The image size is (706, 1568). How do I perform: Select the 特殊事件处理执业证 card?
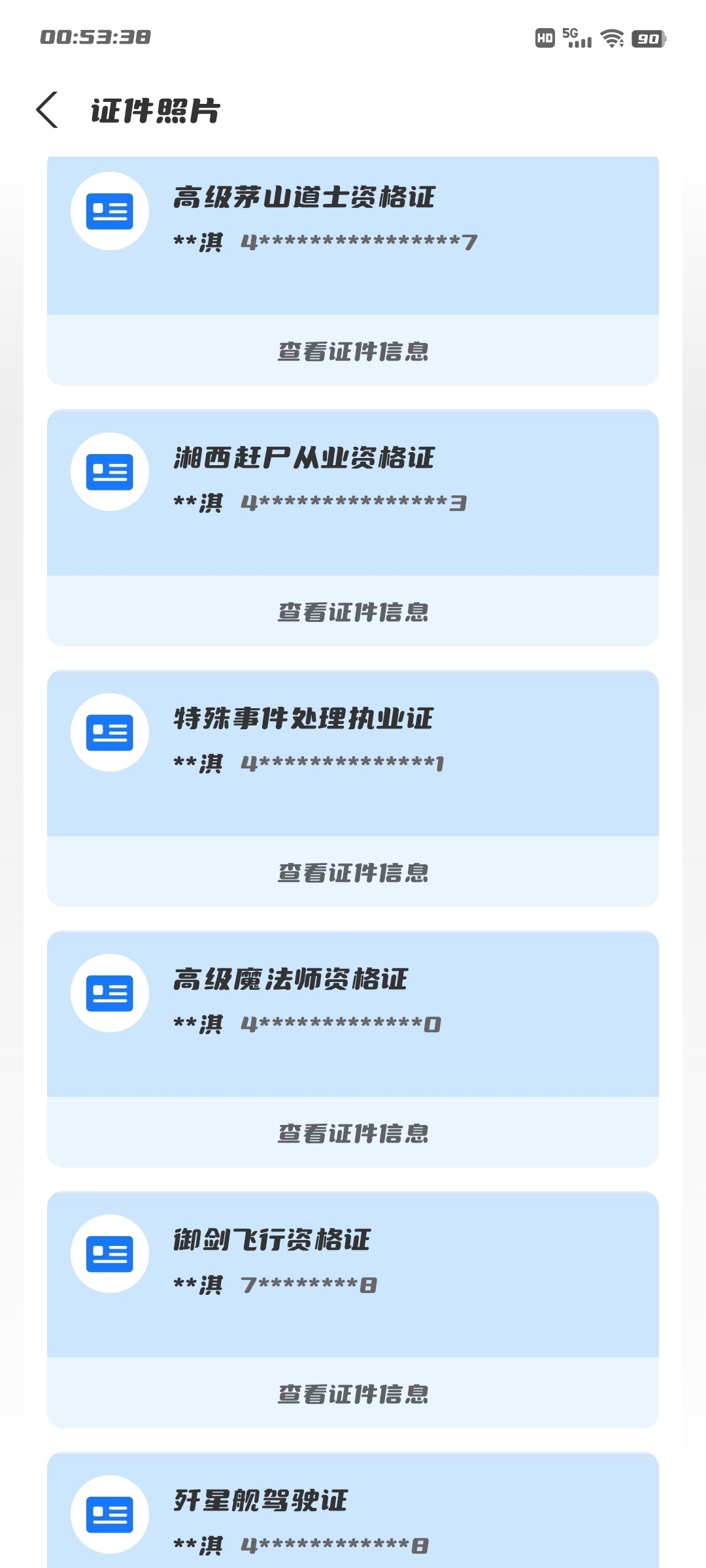point(353,754)
